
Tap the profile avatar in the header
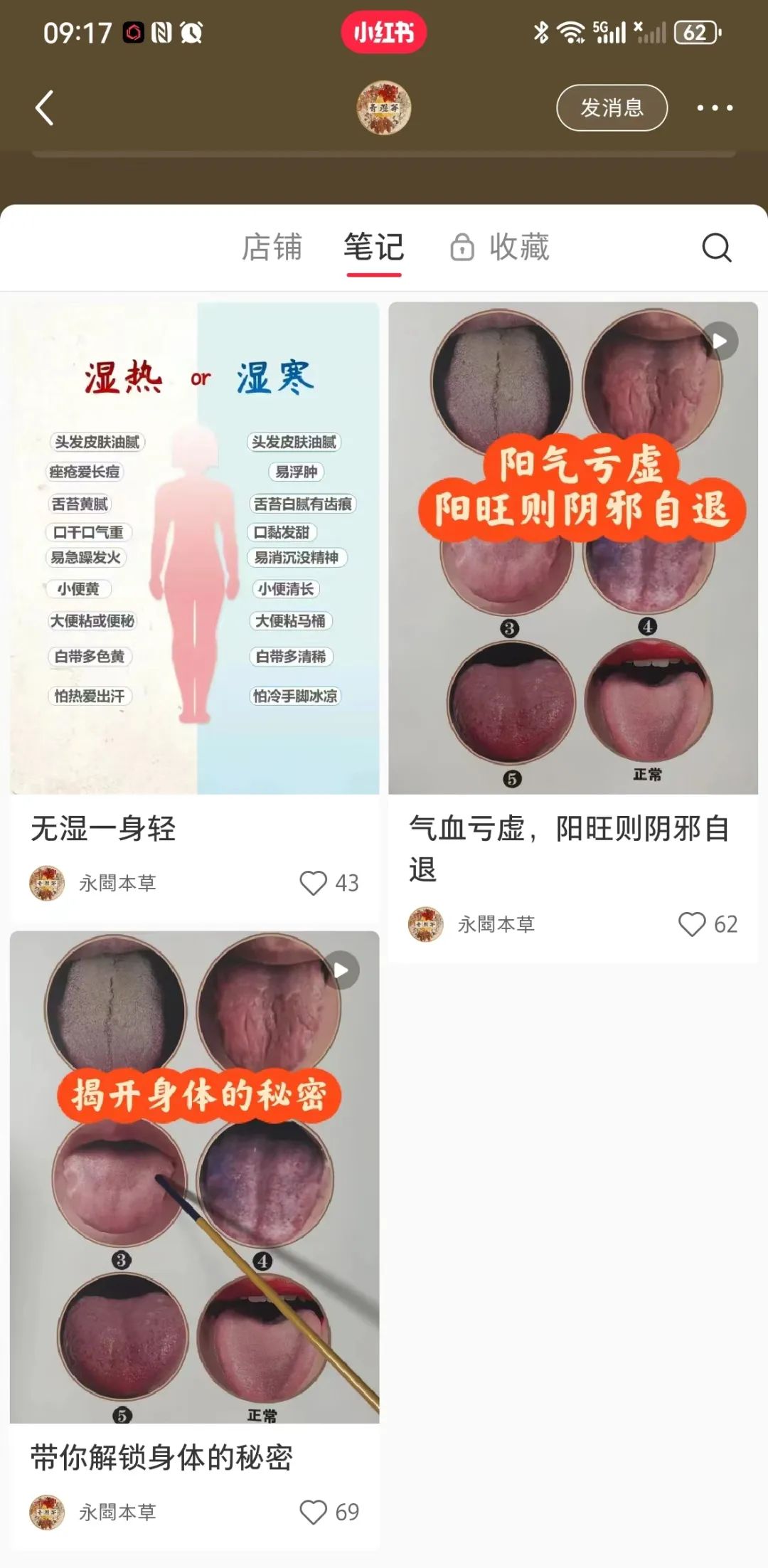coord(383,108)
